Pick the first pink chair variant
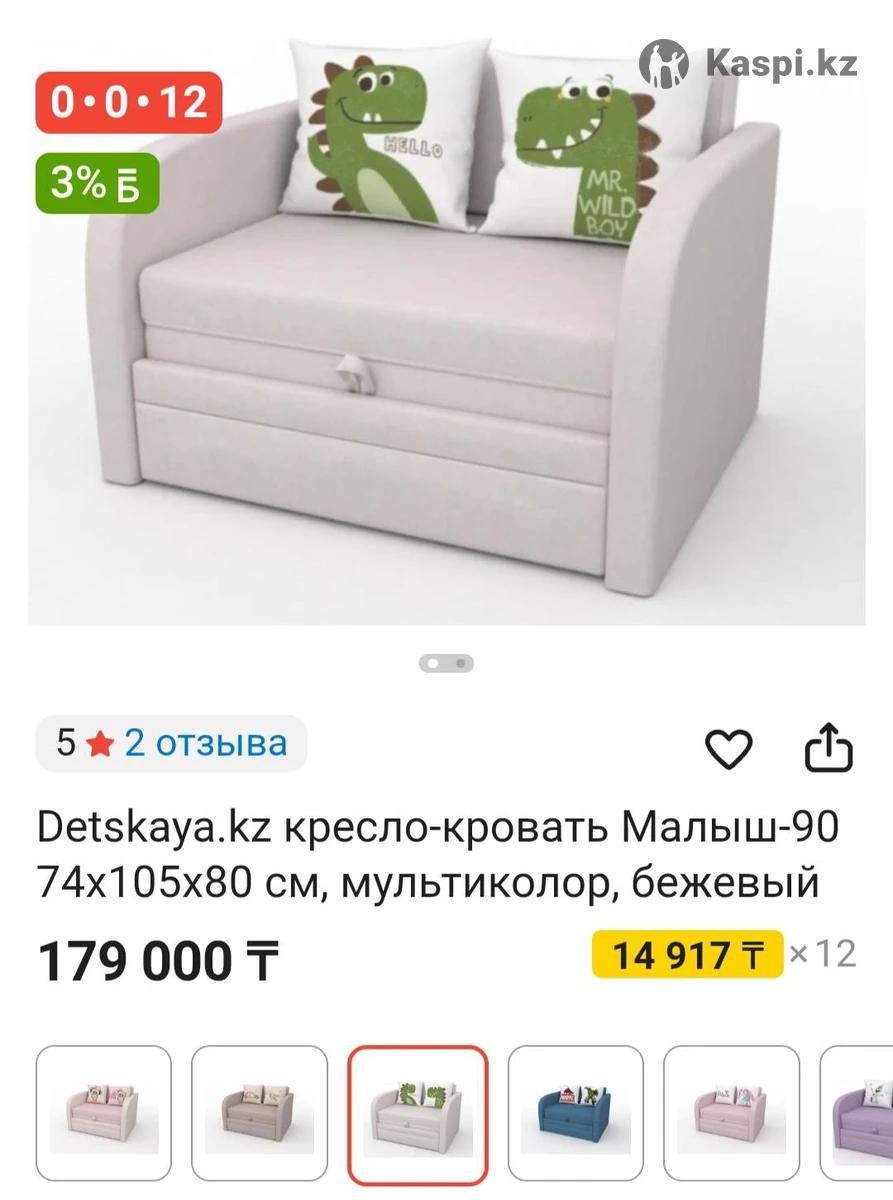The image size is (893, 1200). coord(104,1115)
